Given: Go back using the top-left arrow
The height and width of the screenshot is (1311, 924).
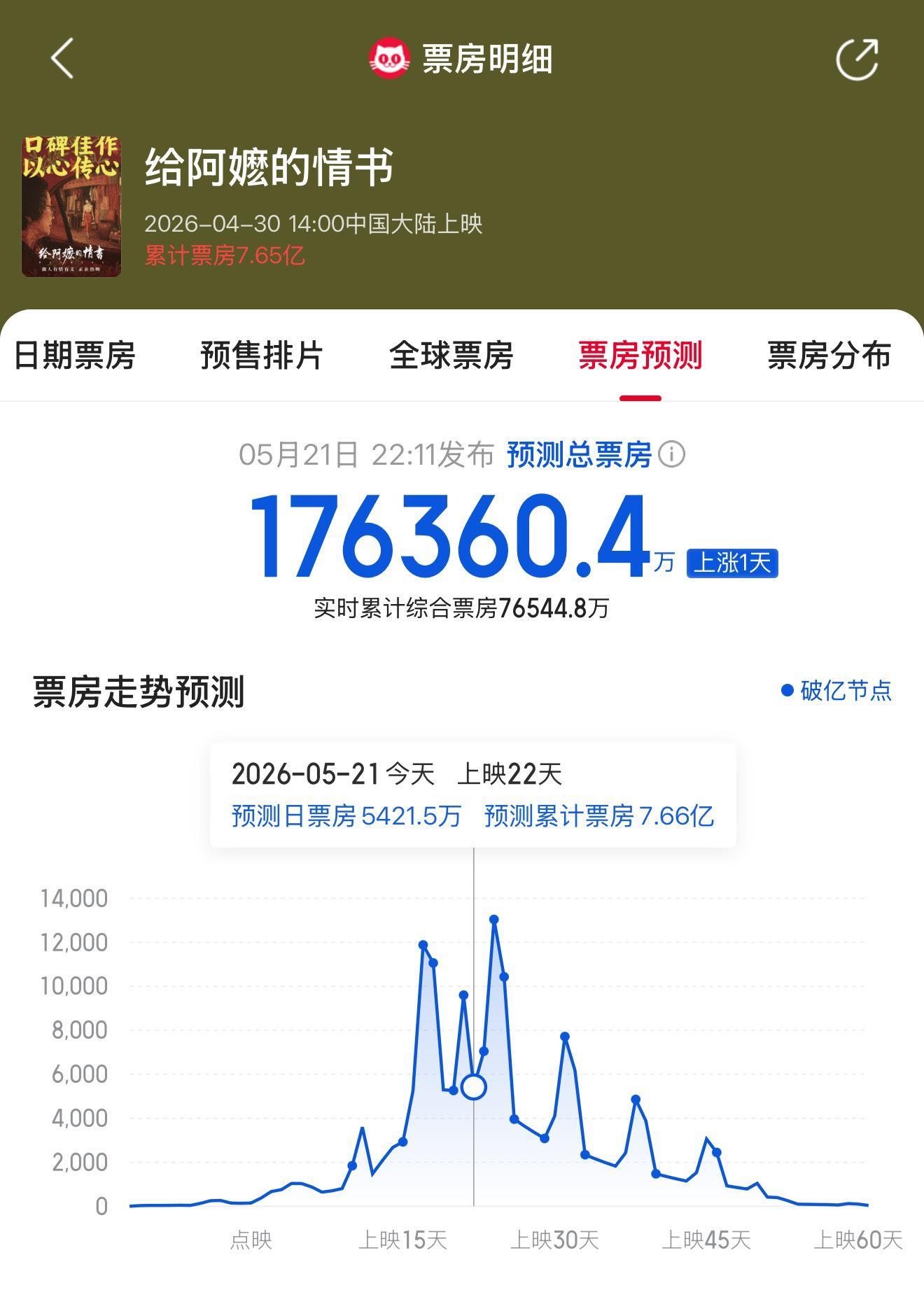Looking at the screenshot, I should click(62, 58).
